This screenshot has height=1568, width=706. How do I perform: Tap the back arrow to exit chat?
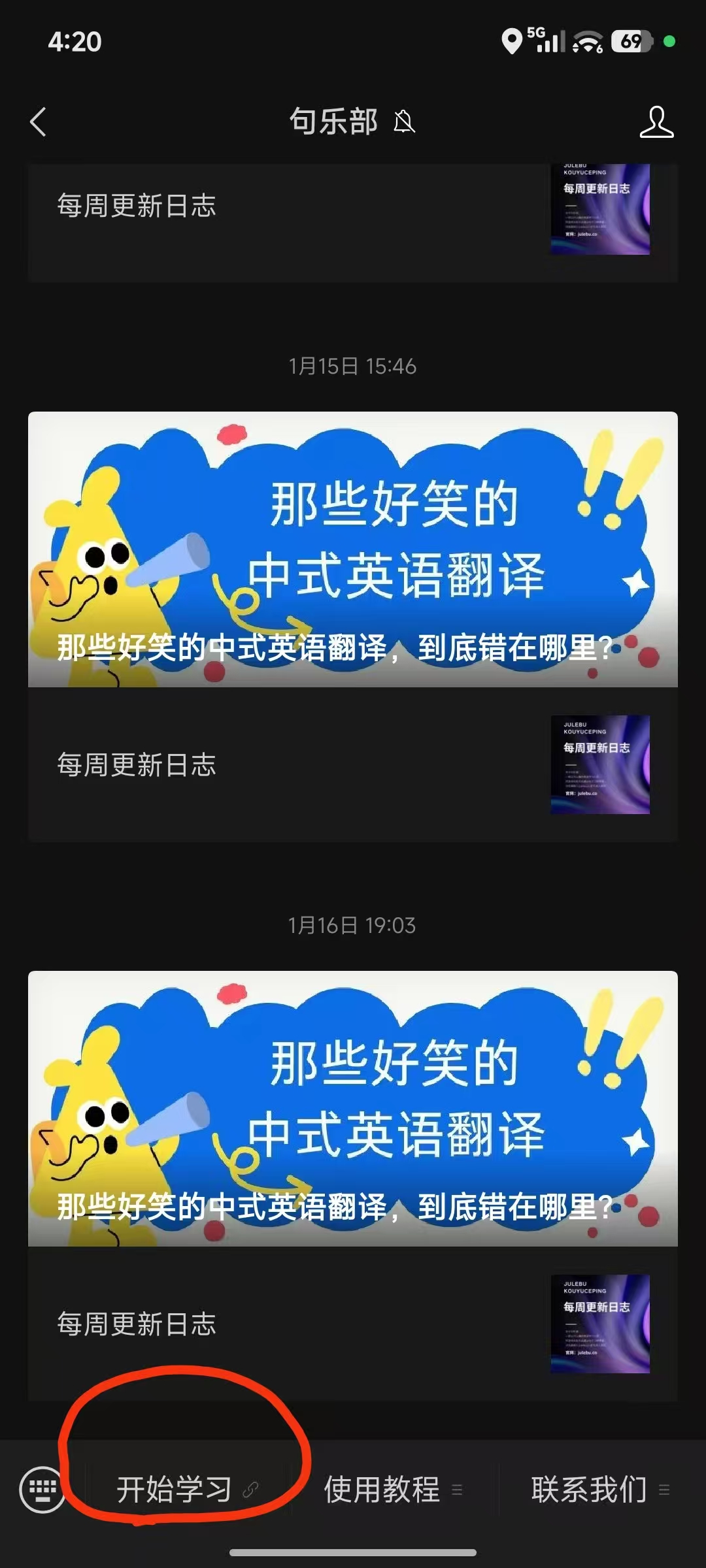[x=37, y=122]
